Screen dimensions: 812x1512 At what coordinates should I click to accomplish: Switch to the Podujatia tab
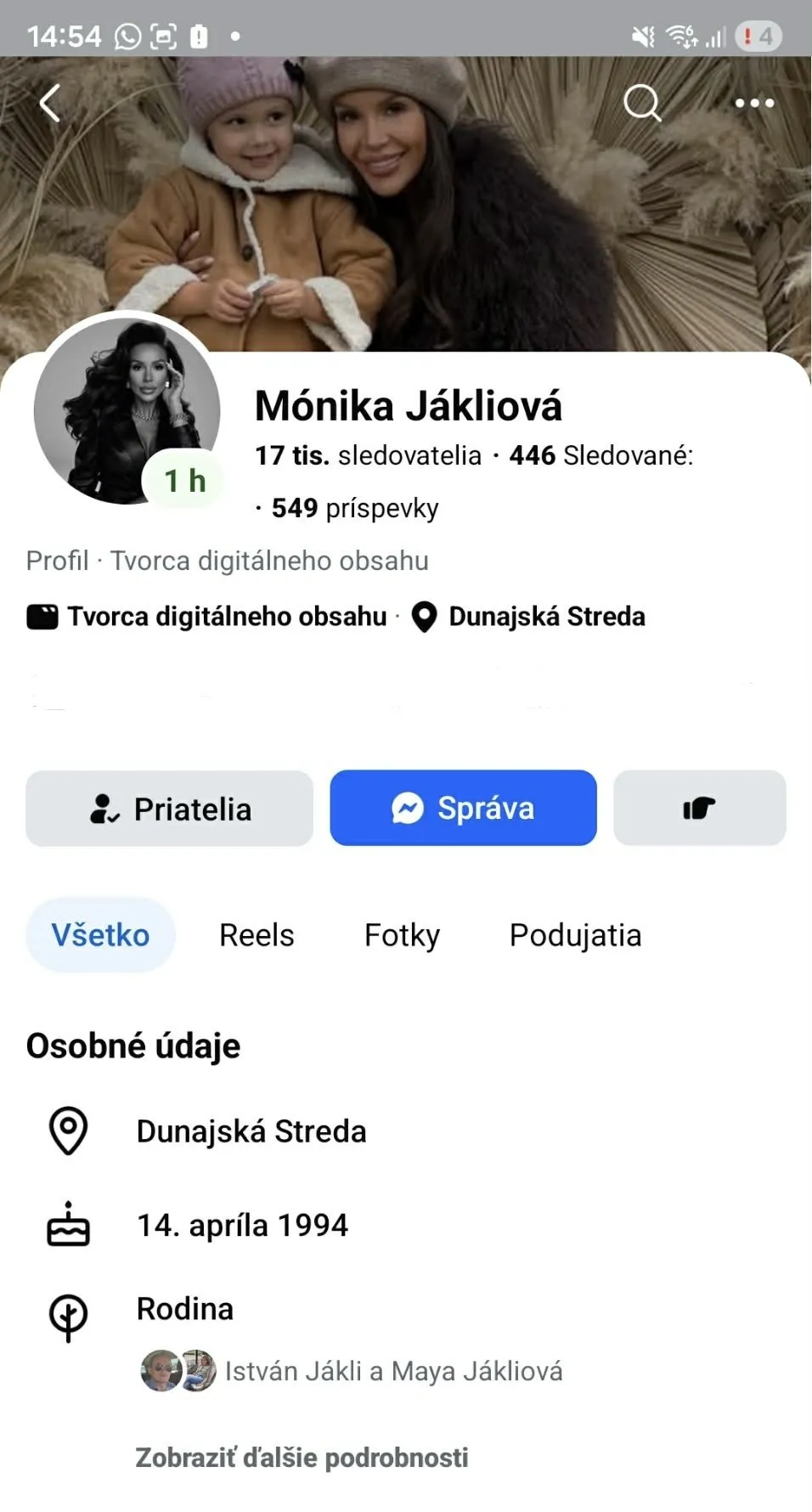[x=575, y=935]
